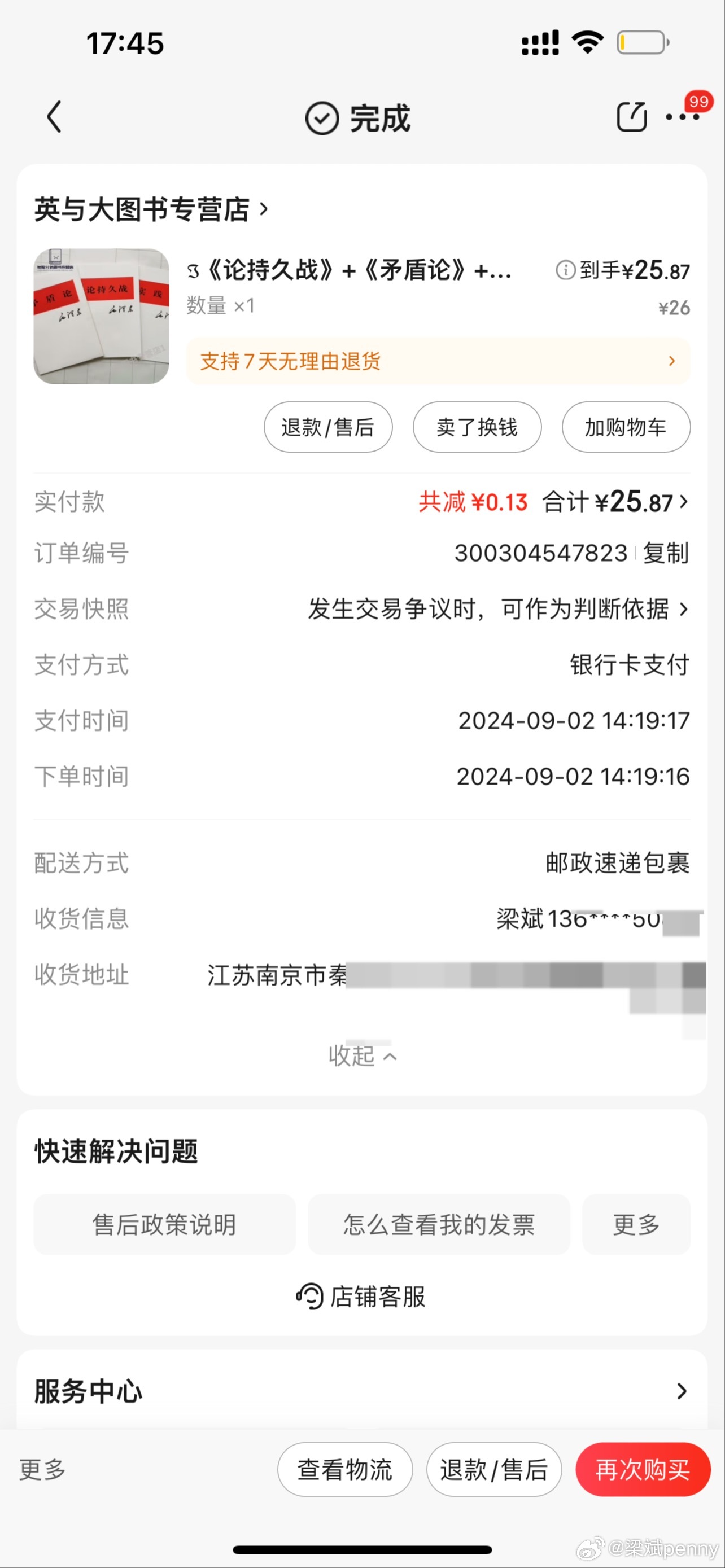Copy the order number with 复制

point(665,553)
